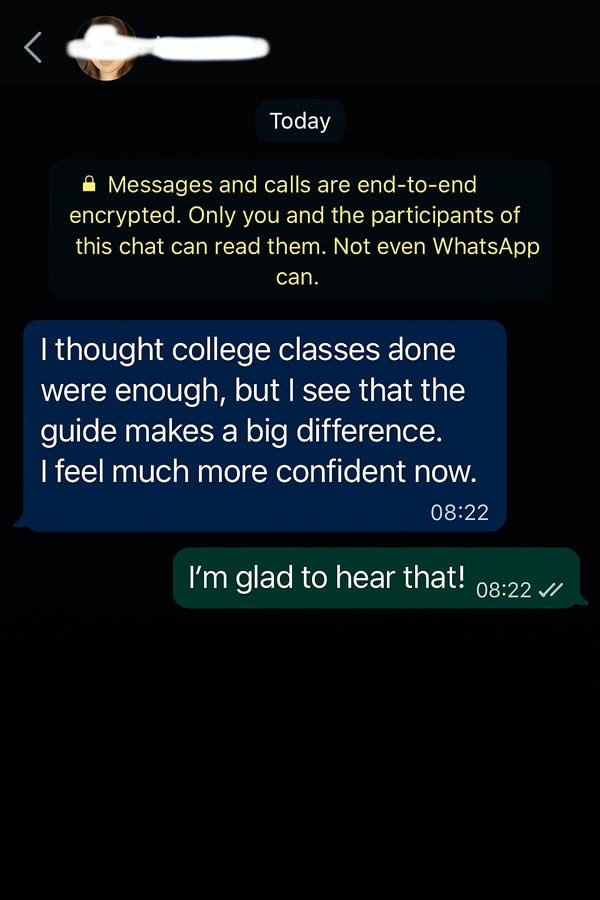Open the end-to-end encryption notice
This screenshot has width=600, height=900.
click(300, 230)
